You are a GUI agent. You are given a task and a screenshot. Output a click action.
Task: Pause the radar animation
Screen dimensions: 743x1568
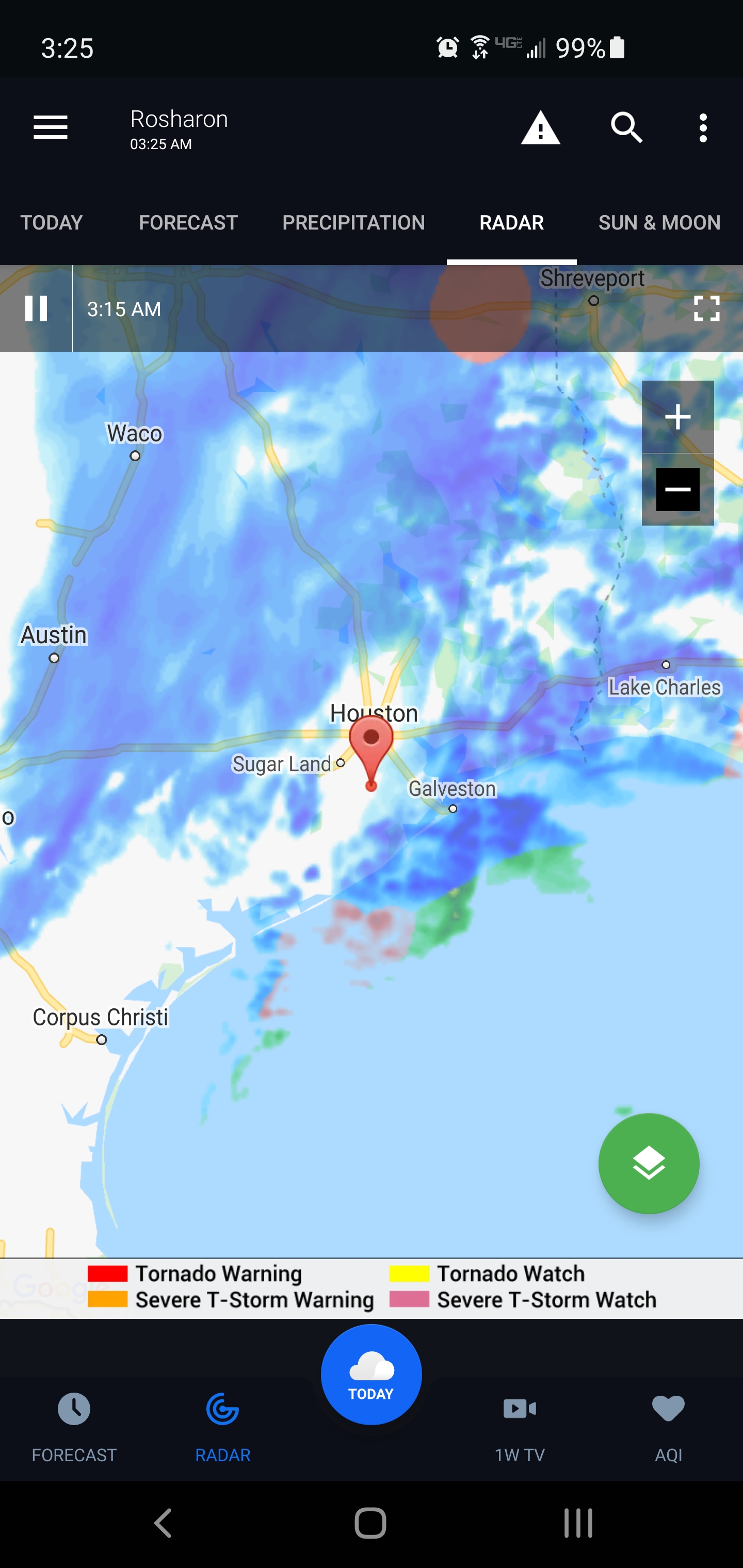coord(36,308)
